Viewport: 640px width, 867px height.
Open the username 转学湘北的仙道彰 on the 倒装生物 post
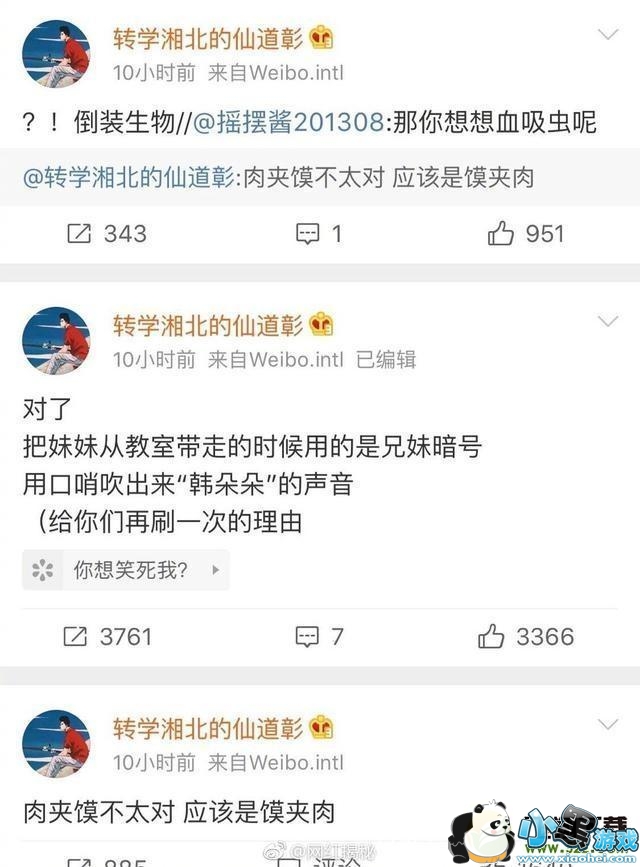click(x=208, y=38)
